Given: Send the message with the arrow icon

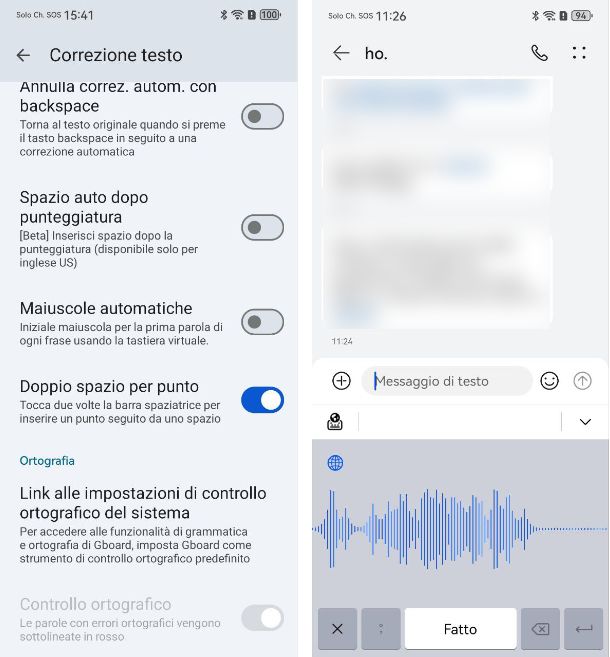Looking at the screenshot, I should tap(582, 381).
